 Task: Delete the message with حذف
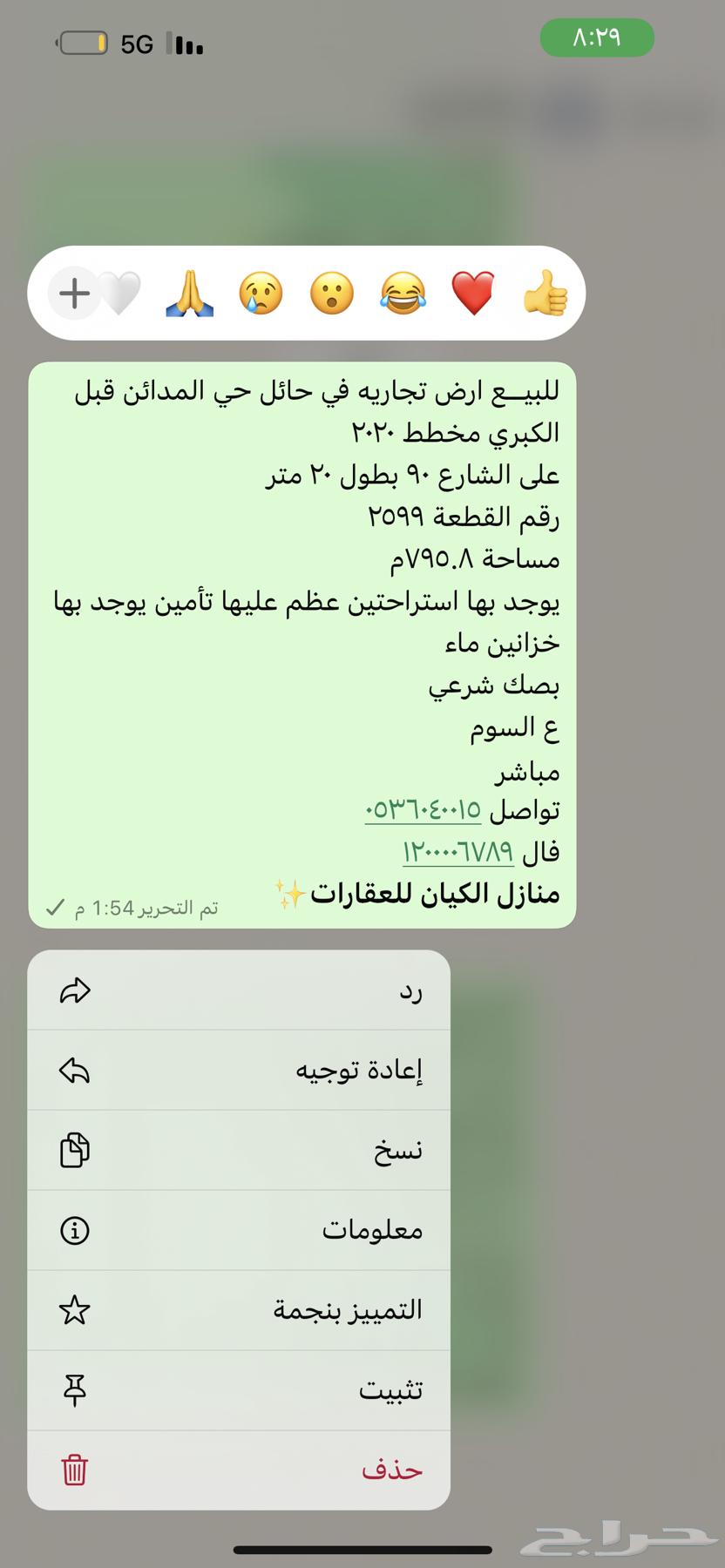239,1470
